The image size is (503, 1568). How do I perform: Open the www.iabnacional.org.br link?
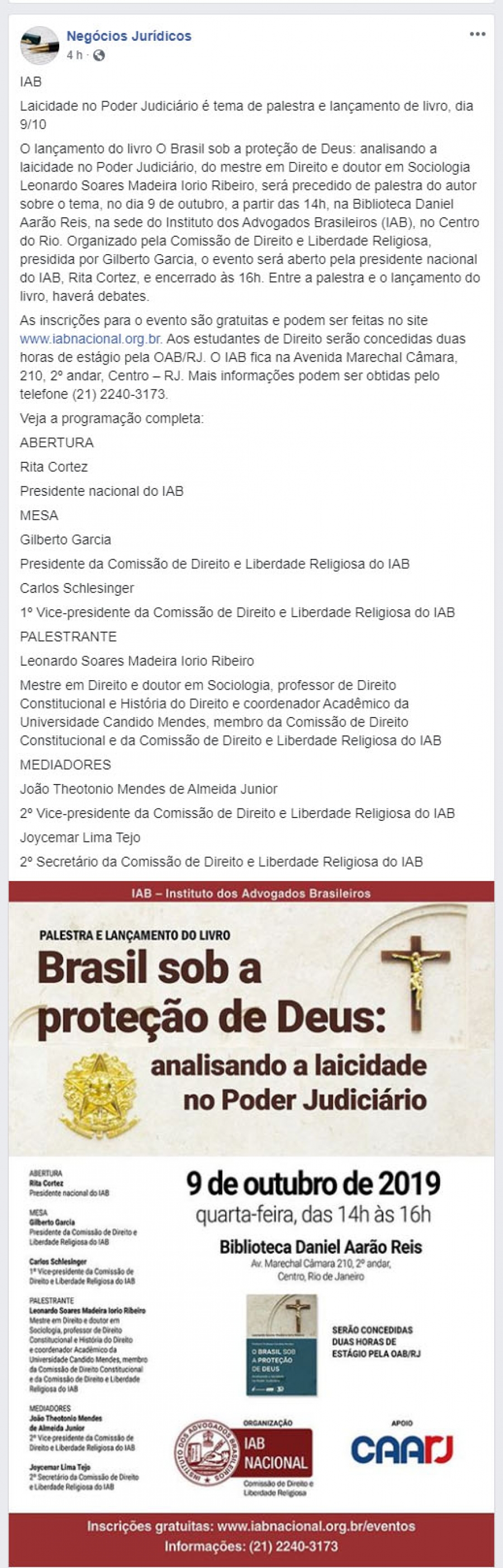pyautogui.click(x=91, y=339)
